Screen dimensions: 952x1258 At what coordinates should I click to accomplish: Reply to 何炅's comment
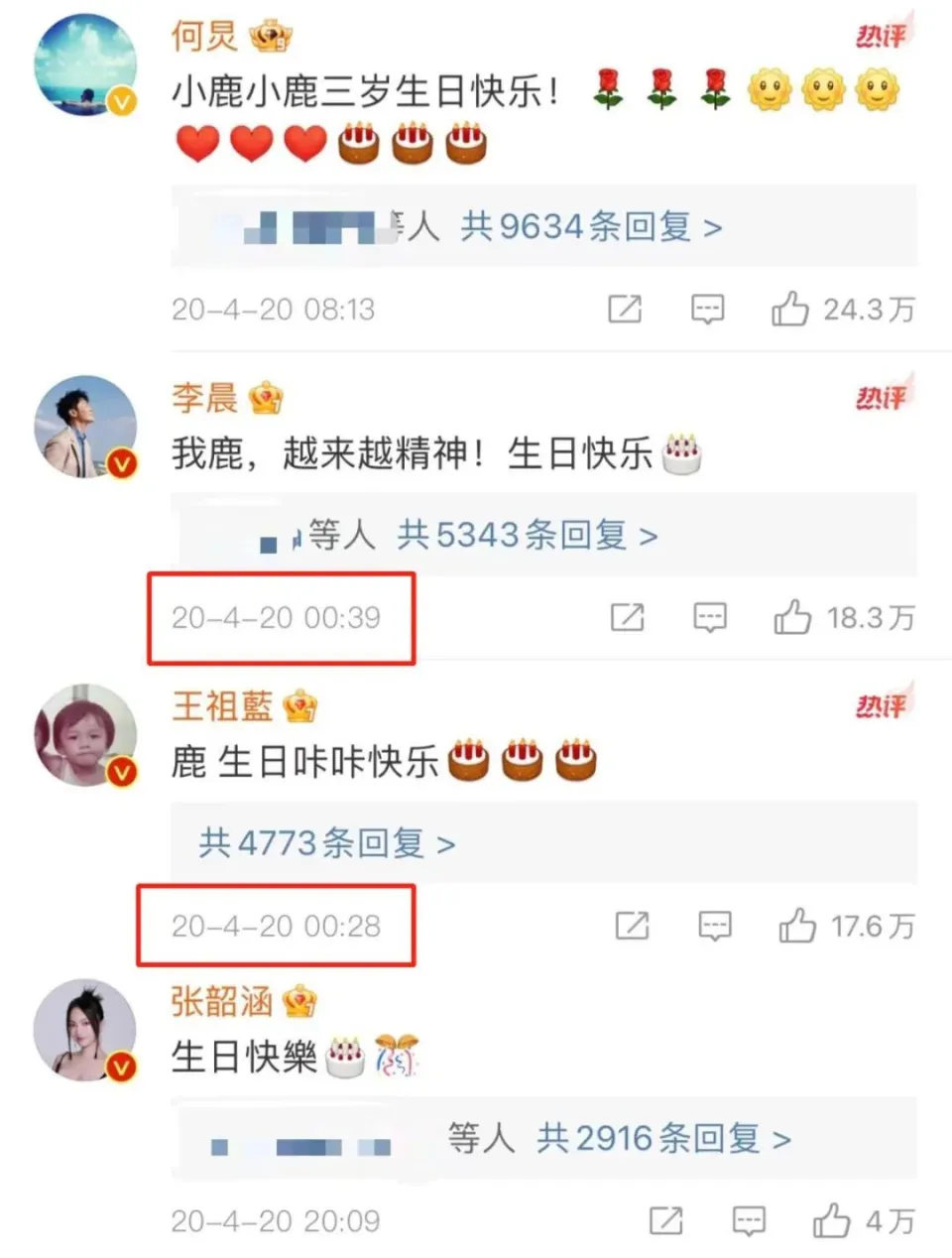click(707, 310)
